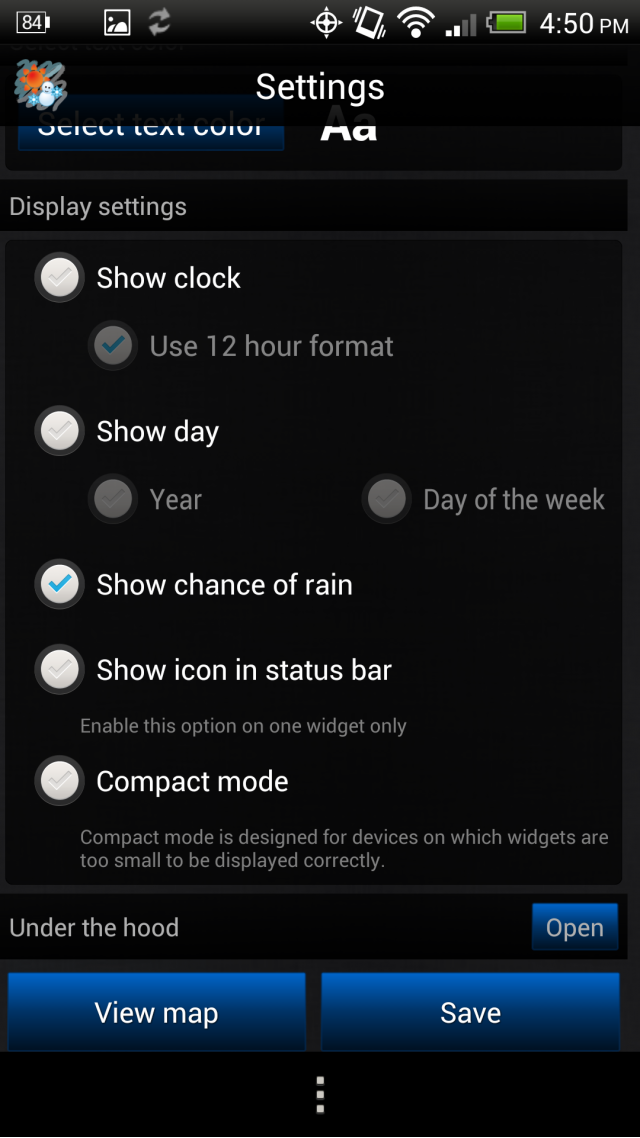The width and height of the screenshot is (640, 1138).
Task: Toggle Use 12 hour format
Action: pyautogui.click(x=113, y=345)
